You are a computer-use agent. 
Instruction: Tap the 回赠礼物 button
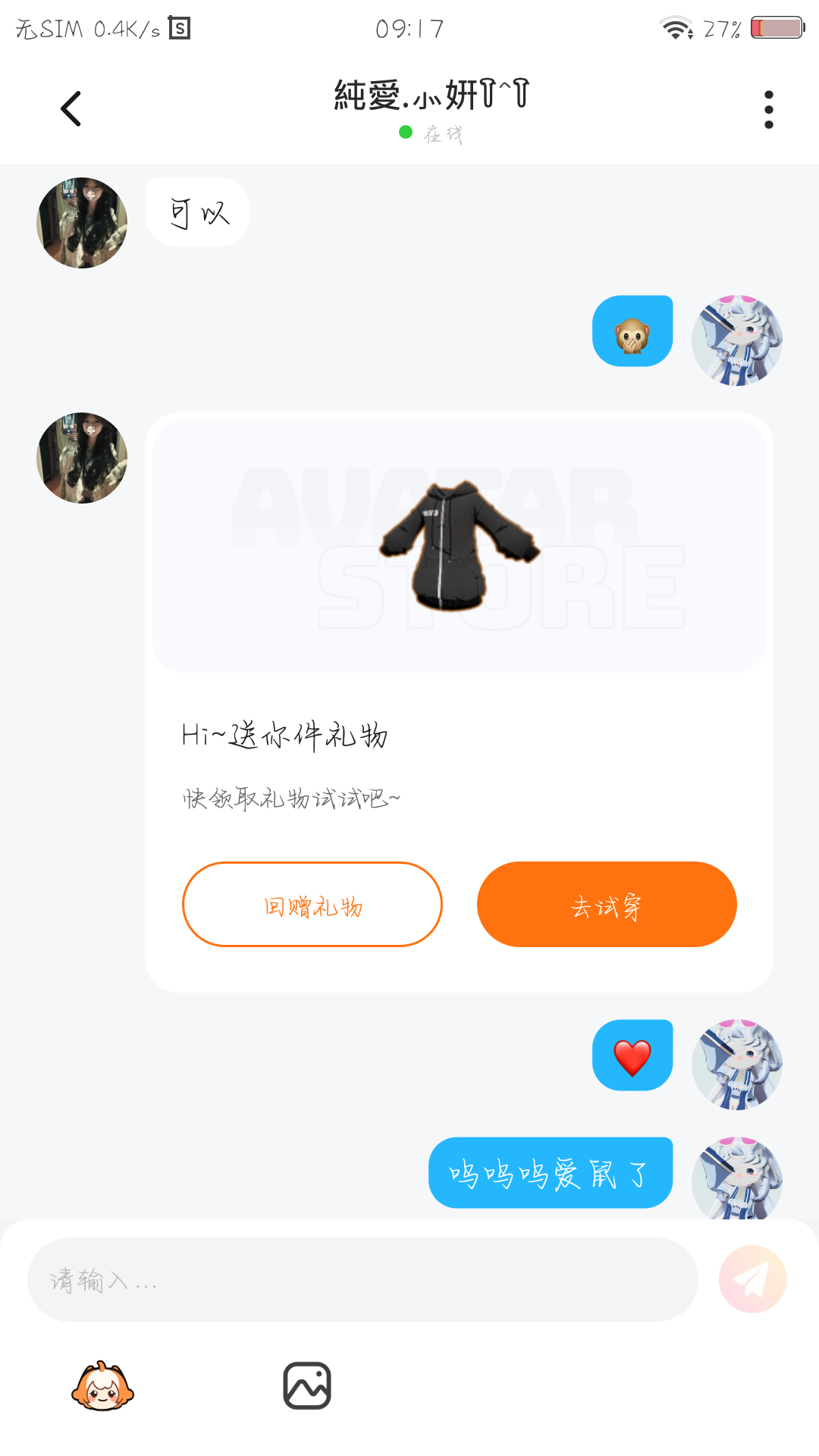312,905
